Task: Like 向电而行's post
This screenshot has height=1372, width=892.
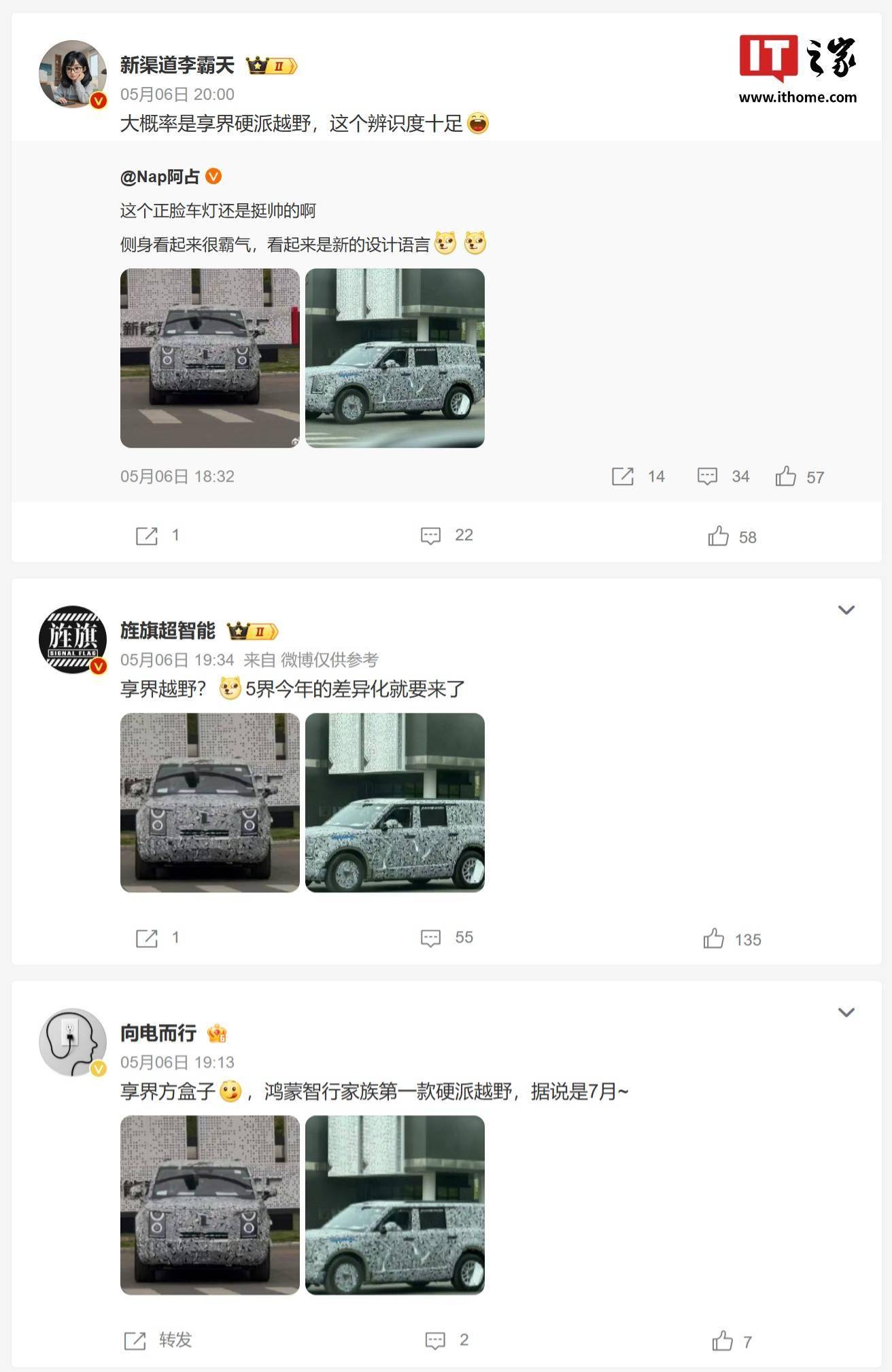Action: point(732,1341)
